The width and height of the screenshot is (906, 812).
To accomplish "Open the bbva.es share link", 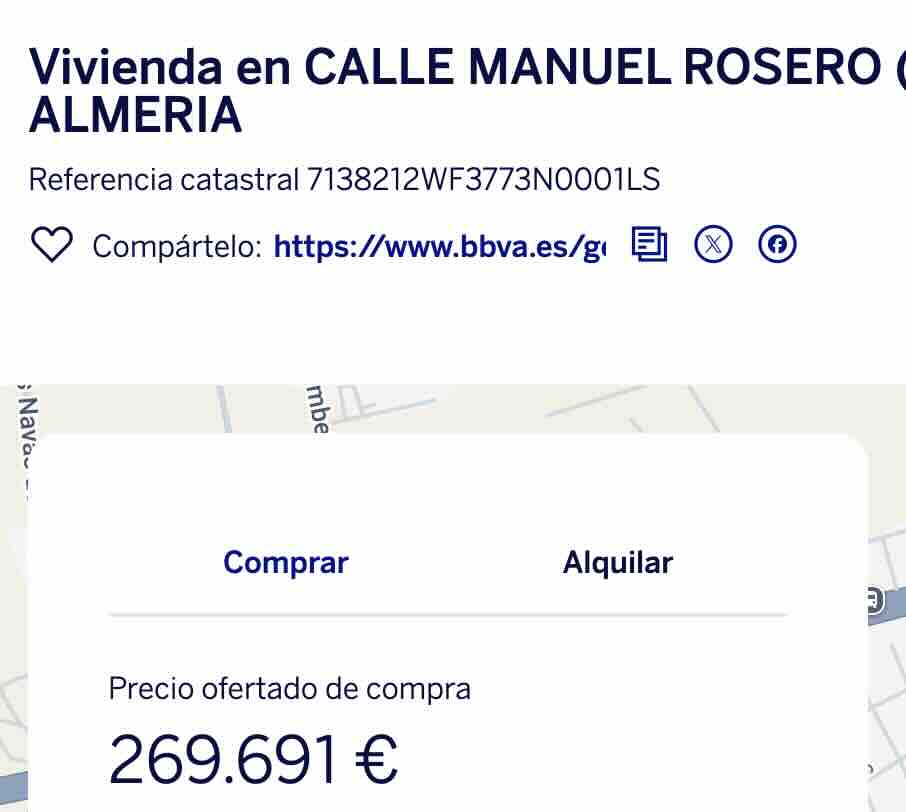I will point(439,246).
